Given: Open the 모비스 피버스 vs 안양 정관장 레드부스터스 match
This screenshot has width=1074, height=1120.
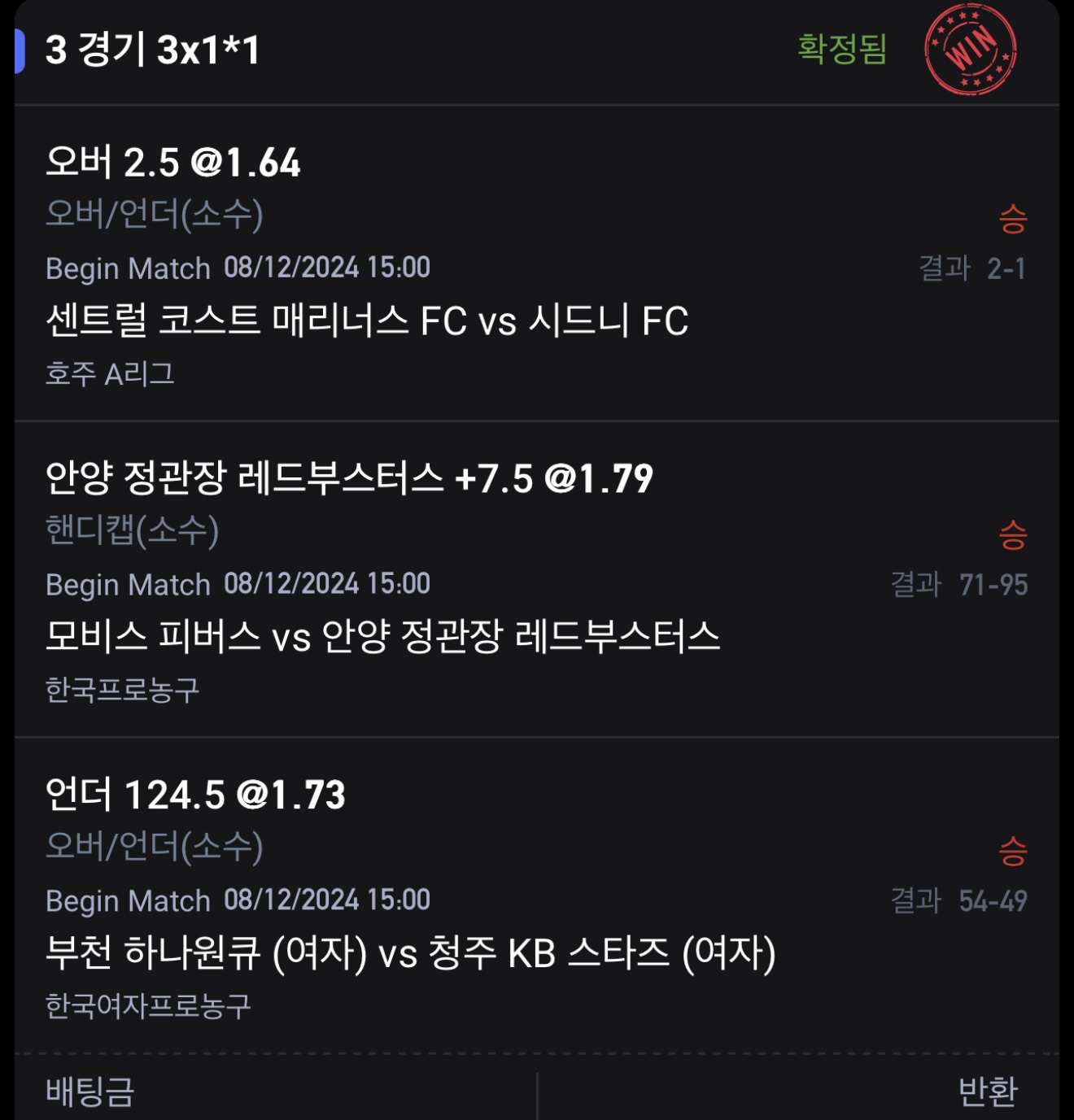Looking at the screenshot, I should (382, 637).
